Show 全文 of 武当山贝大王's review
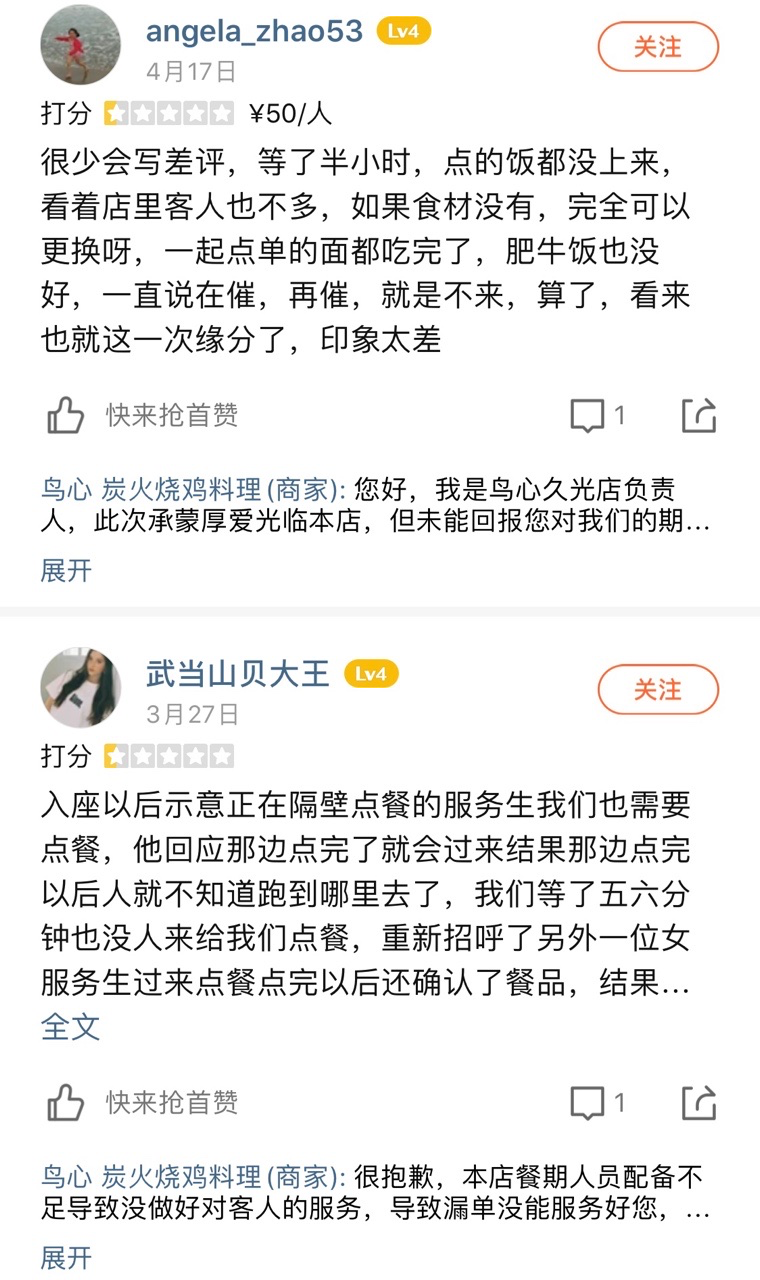The width and height of the screenshot is (760, 1280). click(70, 1027)
